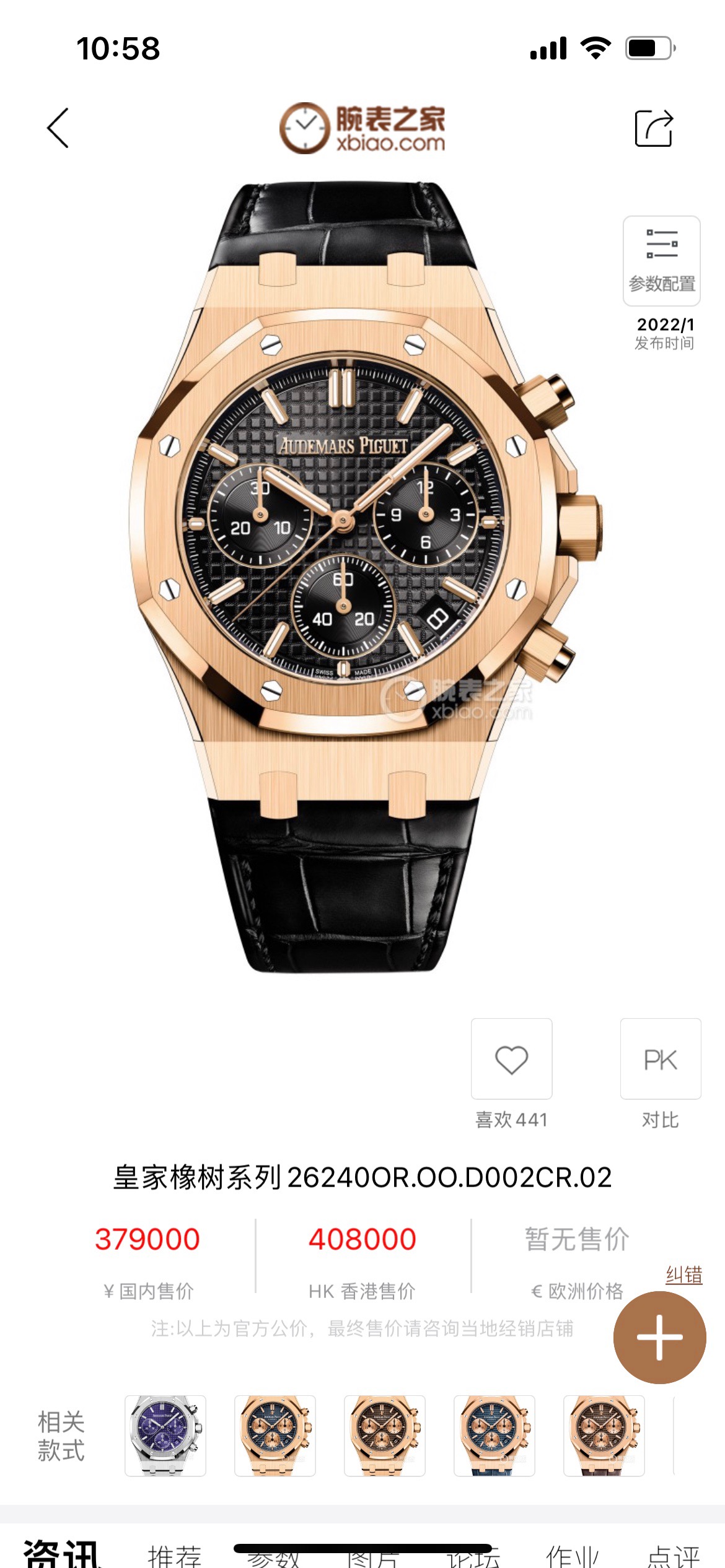Share this watch page
The height and width of the screenshot is (1568, 725).
[x=654, y=128]
